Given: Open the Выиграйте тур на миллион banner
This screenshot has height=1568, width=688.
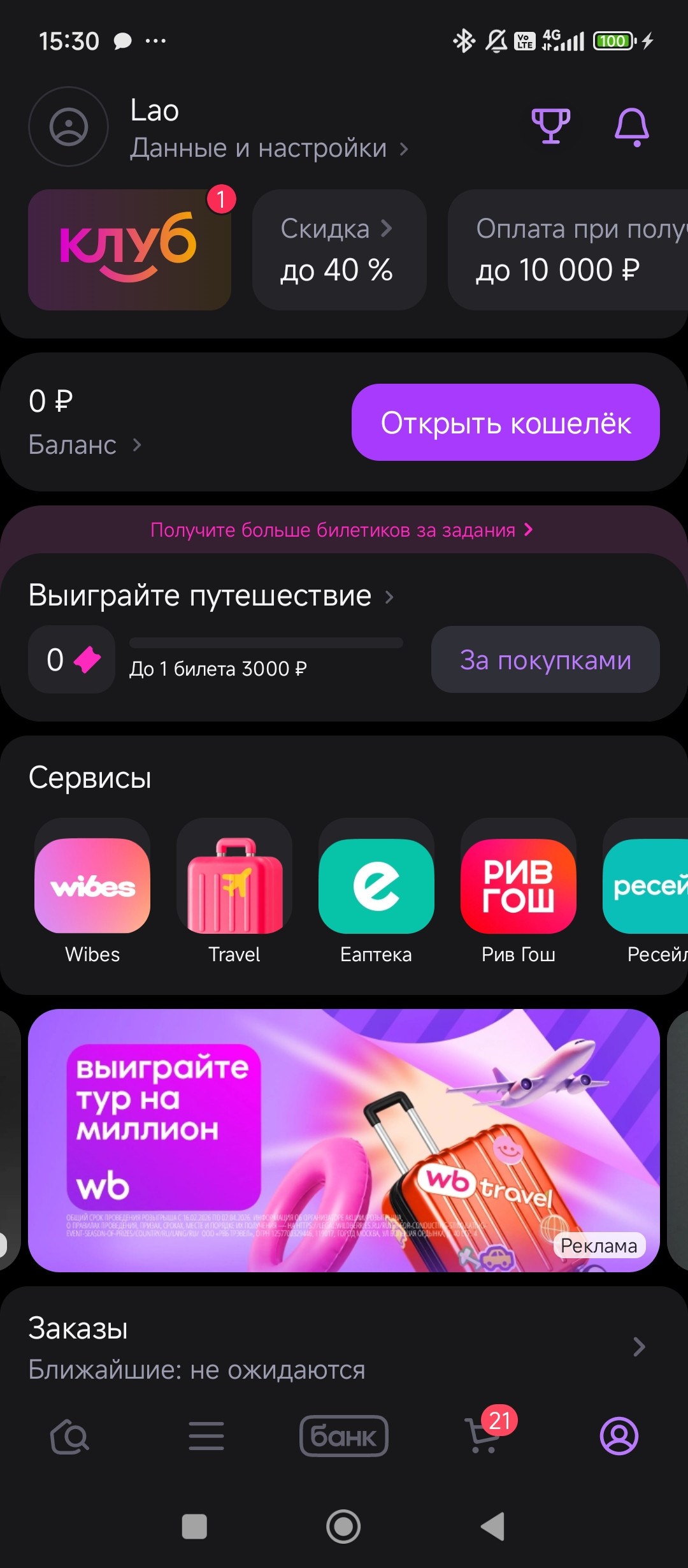Looking at the screenshot, I should click(344, 1140).
